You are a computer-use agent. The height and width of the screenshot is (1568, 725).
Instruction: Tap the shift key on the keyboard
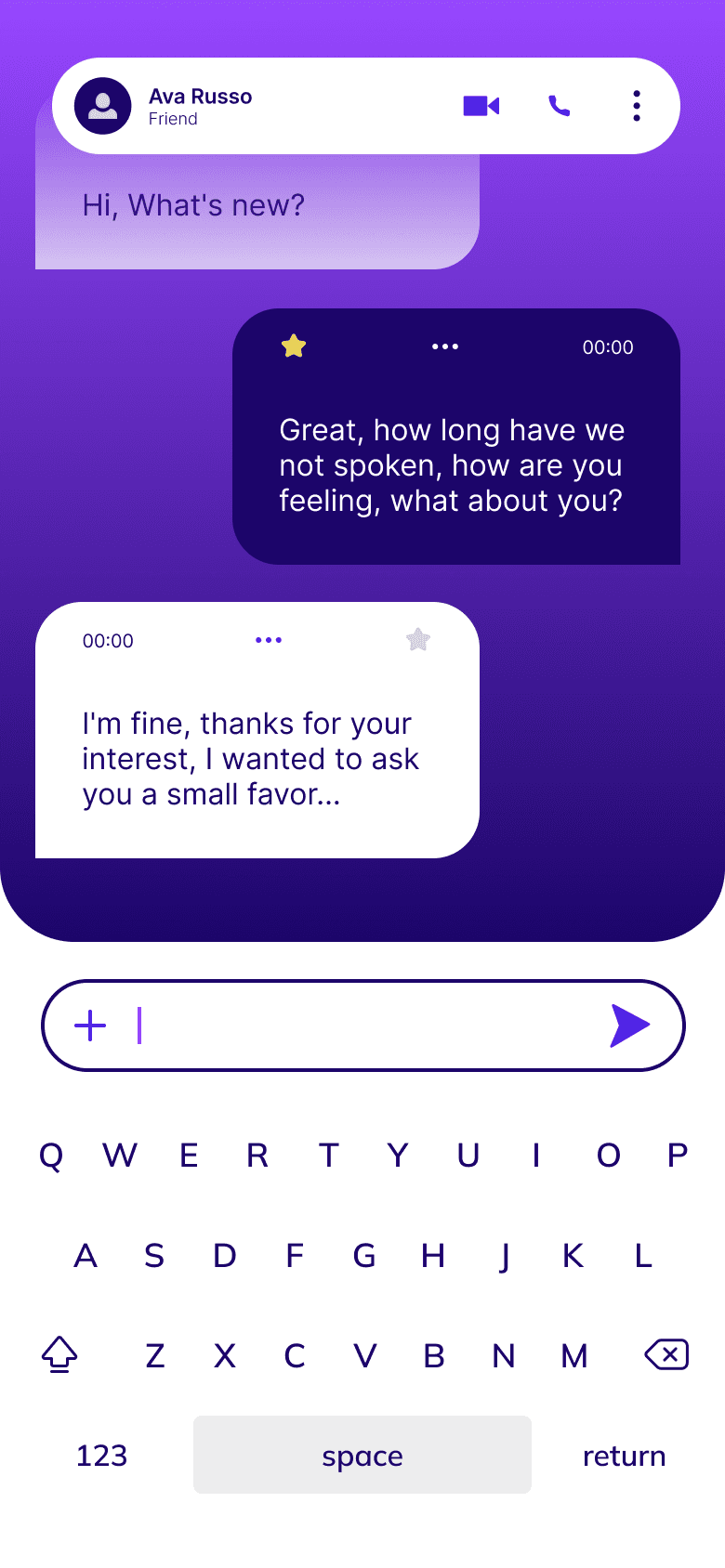point(59,1354)
